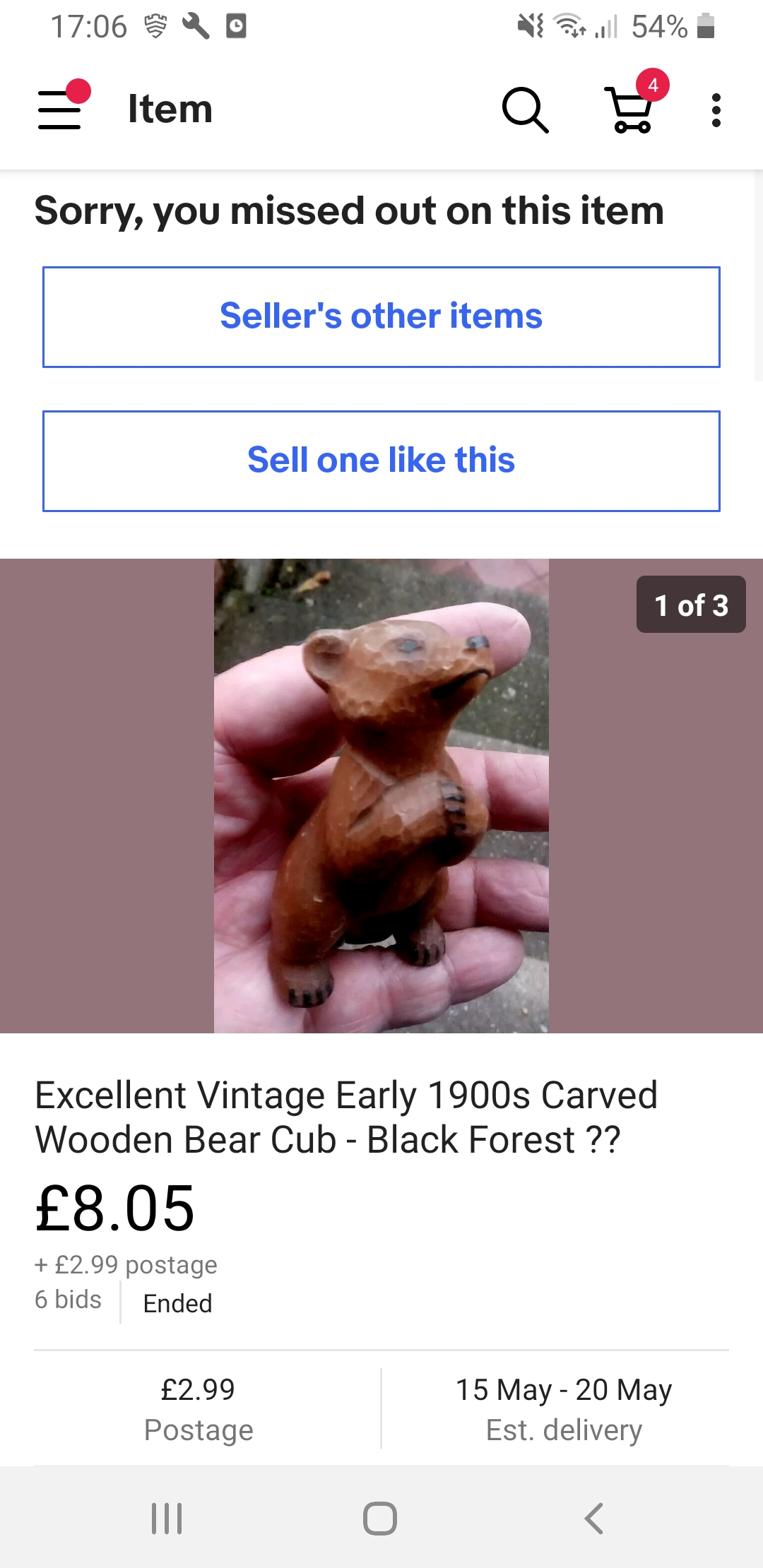763x1568 pixels.
Task: Open the search icon
Action: pos(525,110)
